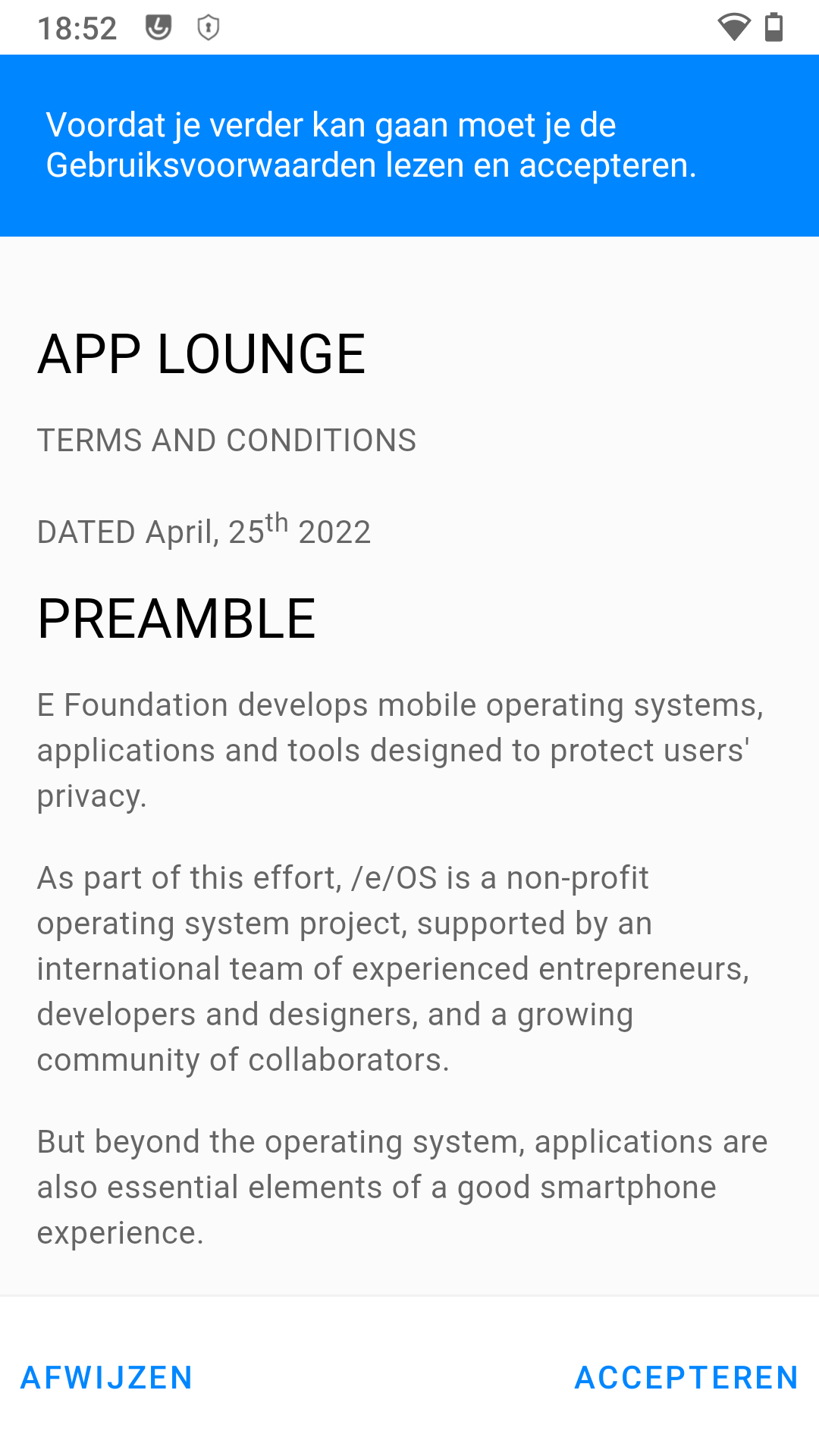The image size is (819, 1456).
Task: Accept the terms via ACCEPTEREN
Action: (685, 1378)
